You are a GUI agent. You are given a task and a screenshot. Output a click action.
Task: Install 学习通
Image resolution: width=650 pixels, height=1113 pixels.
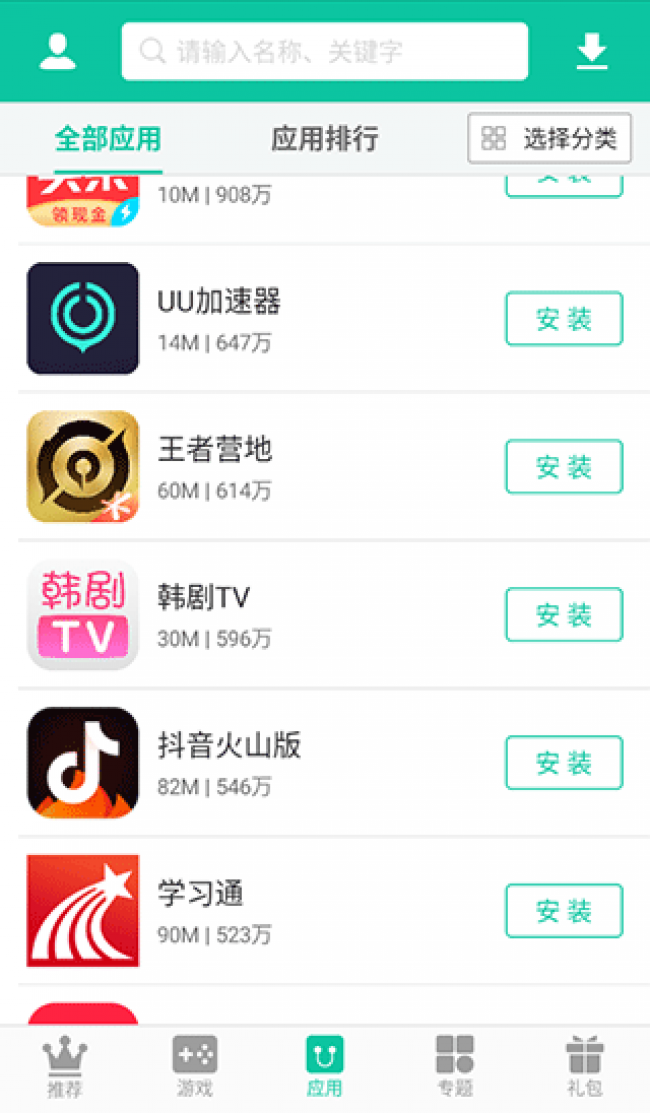pos(564,911)
